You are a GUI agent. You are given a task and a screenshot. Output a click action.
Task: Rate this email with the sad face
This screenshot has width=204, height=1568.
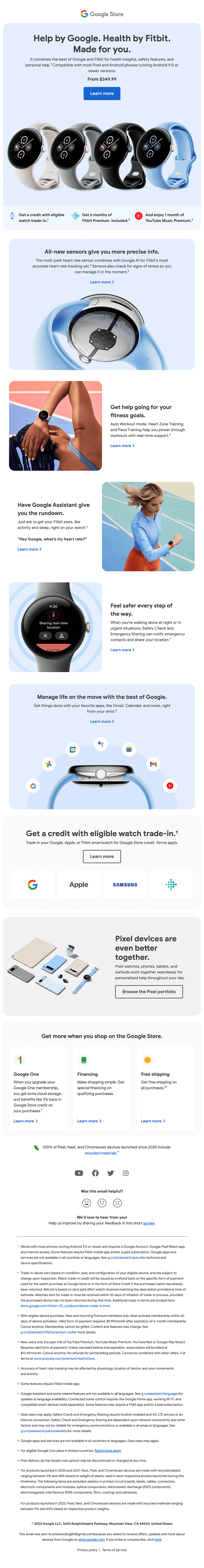[117, 1203]
